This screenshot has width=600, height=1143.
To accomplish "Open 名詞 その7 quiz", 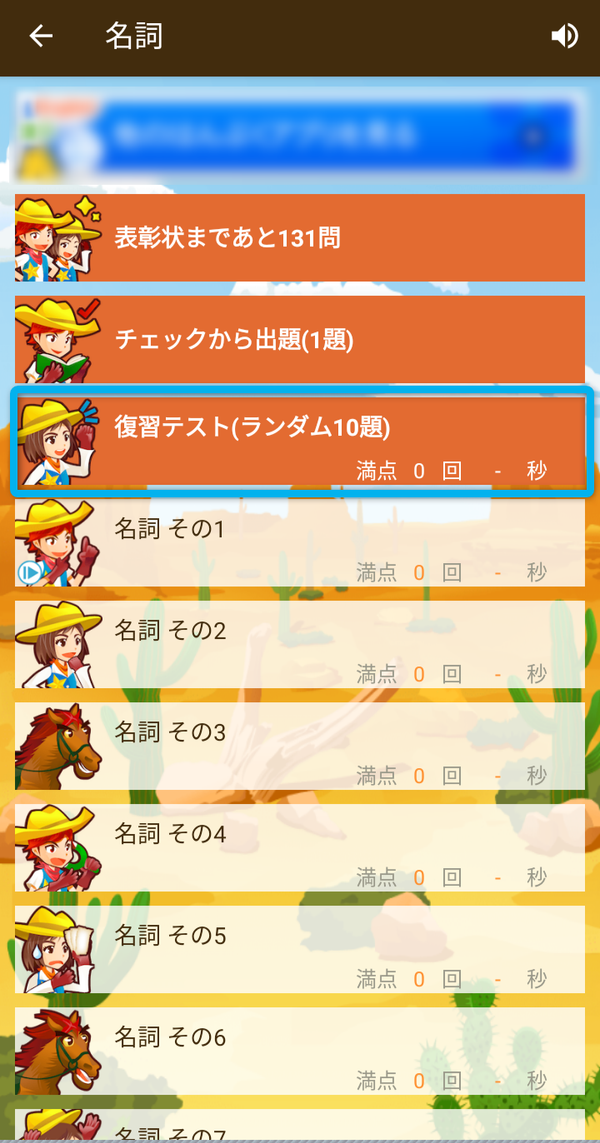I will point(300,1126).
